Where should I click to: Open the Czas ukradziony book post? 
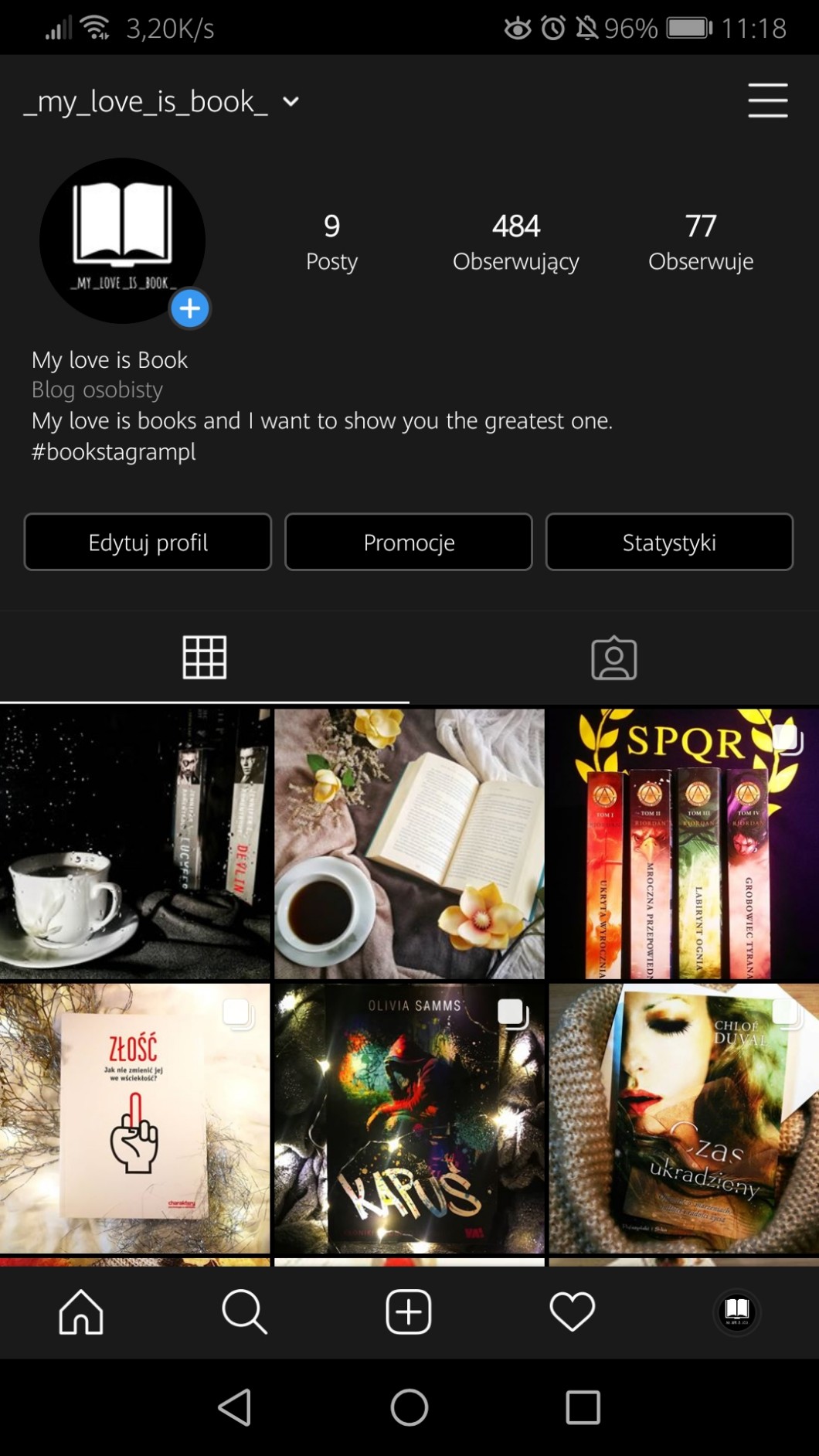(x=683, y=1118)
